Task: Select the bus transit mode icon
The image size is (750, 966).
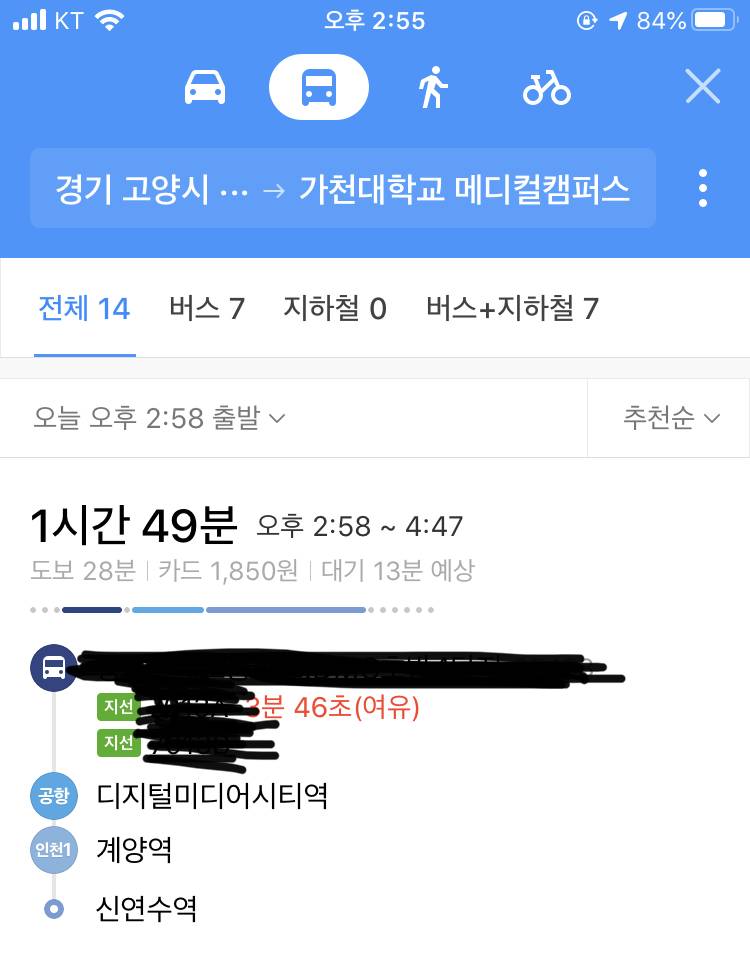Action: (x=318, y=87)
